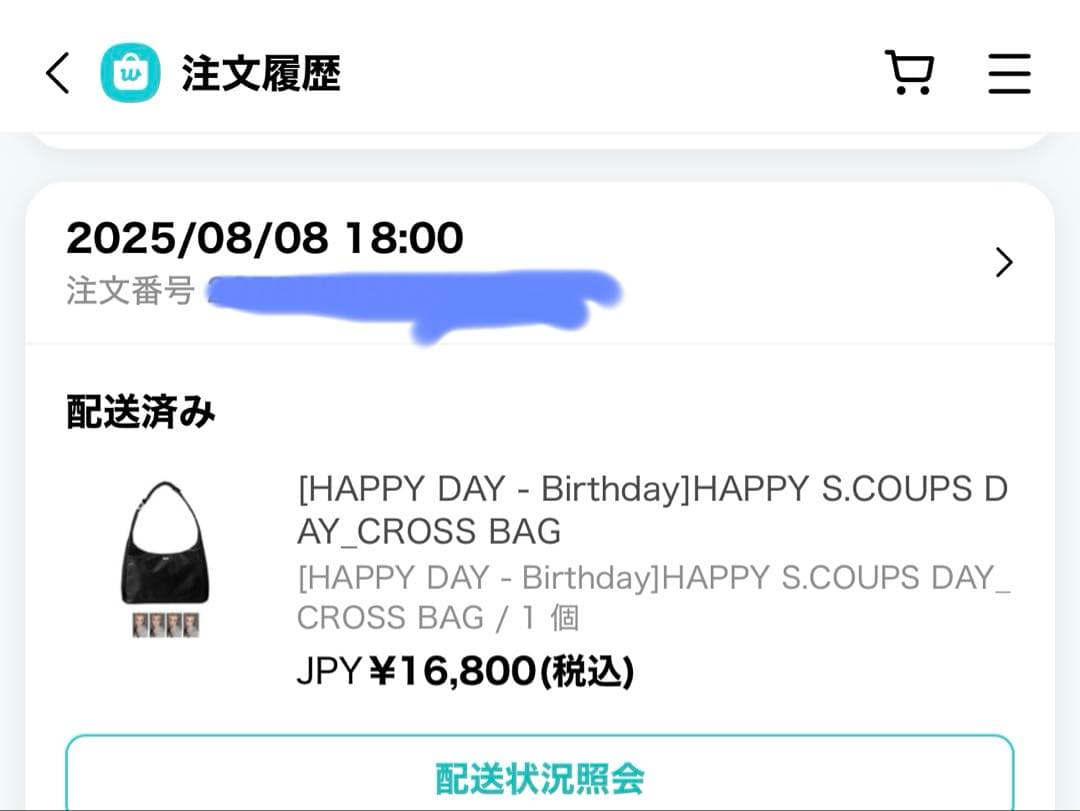Open the hamburger menu
1080x811 pixels.
[x=1009, y=73]
